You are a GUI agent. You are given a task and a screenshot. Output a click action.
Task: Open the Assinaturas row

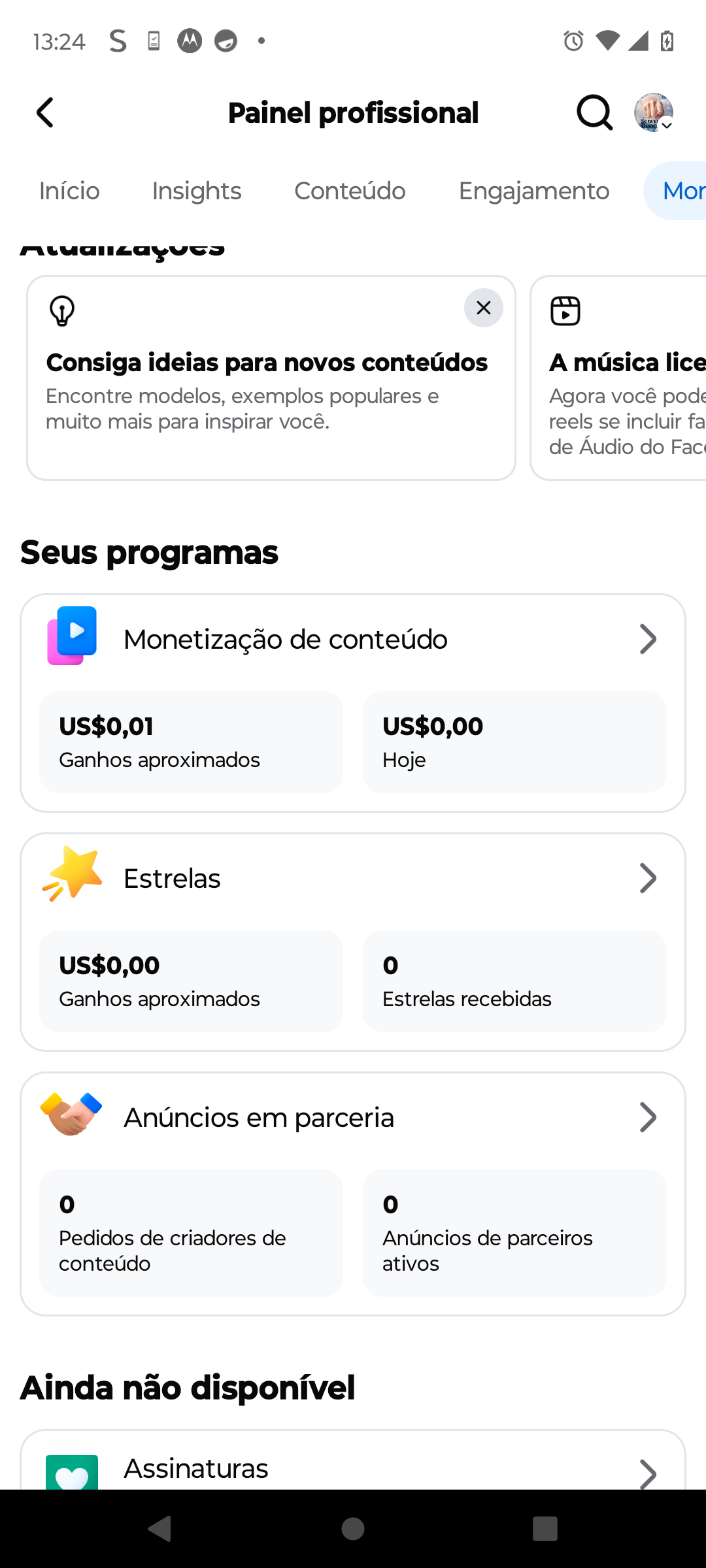point(353,1470)
